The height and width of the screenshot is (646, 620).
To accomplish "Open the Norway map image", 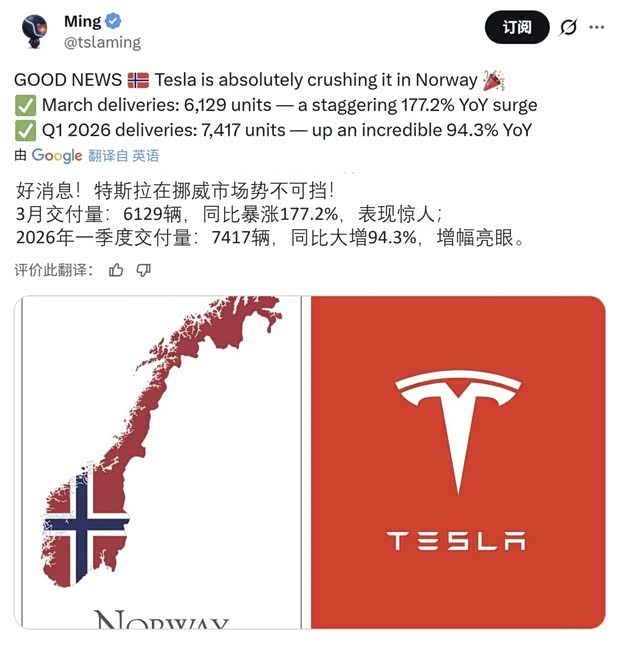I will [160, 462].
